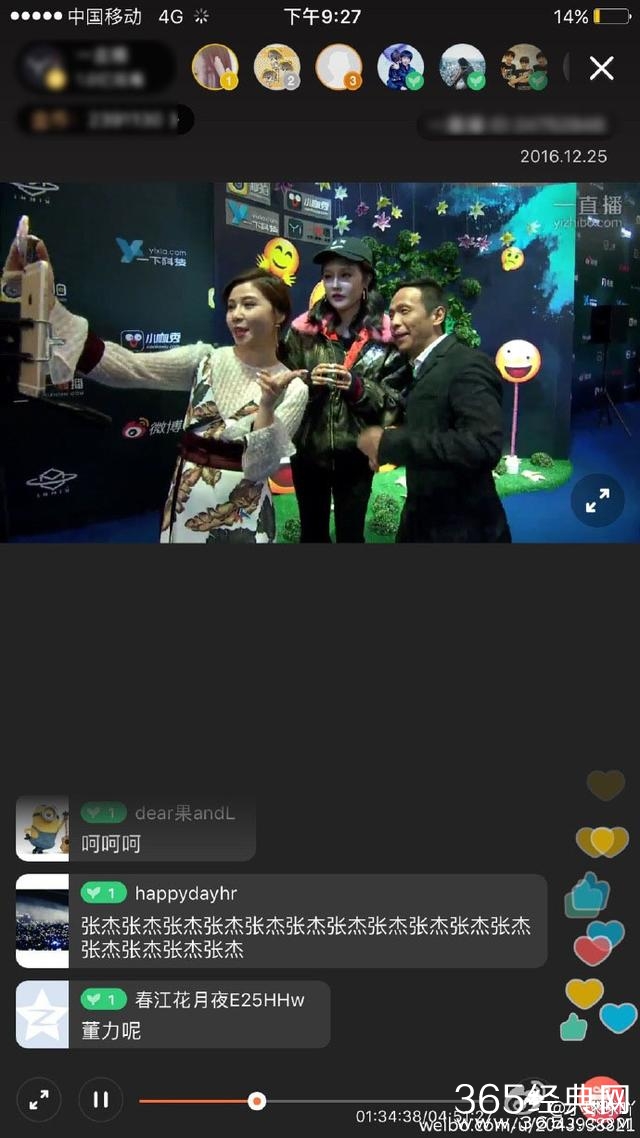
Task: Tap the playback progress slider
Action: (257, 1101)
